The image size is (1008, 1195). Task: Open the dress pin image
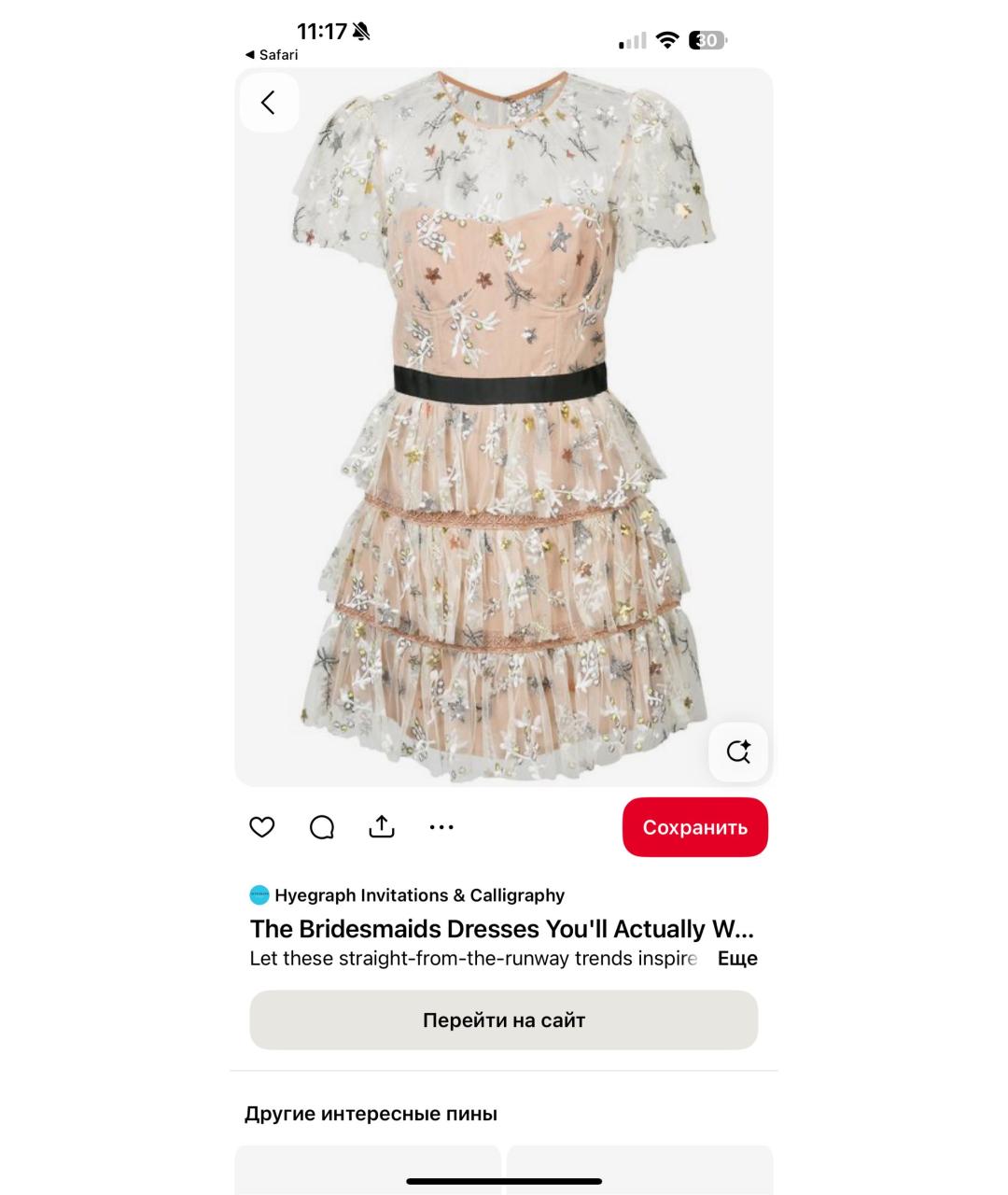503,429
